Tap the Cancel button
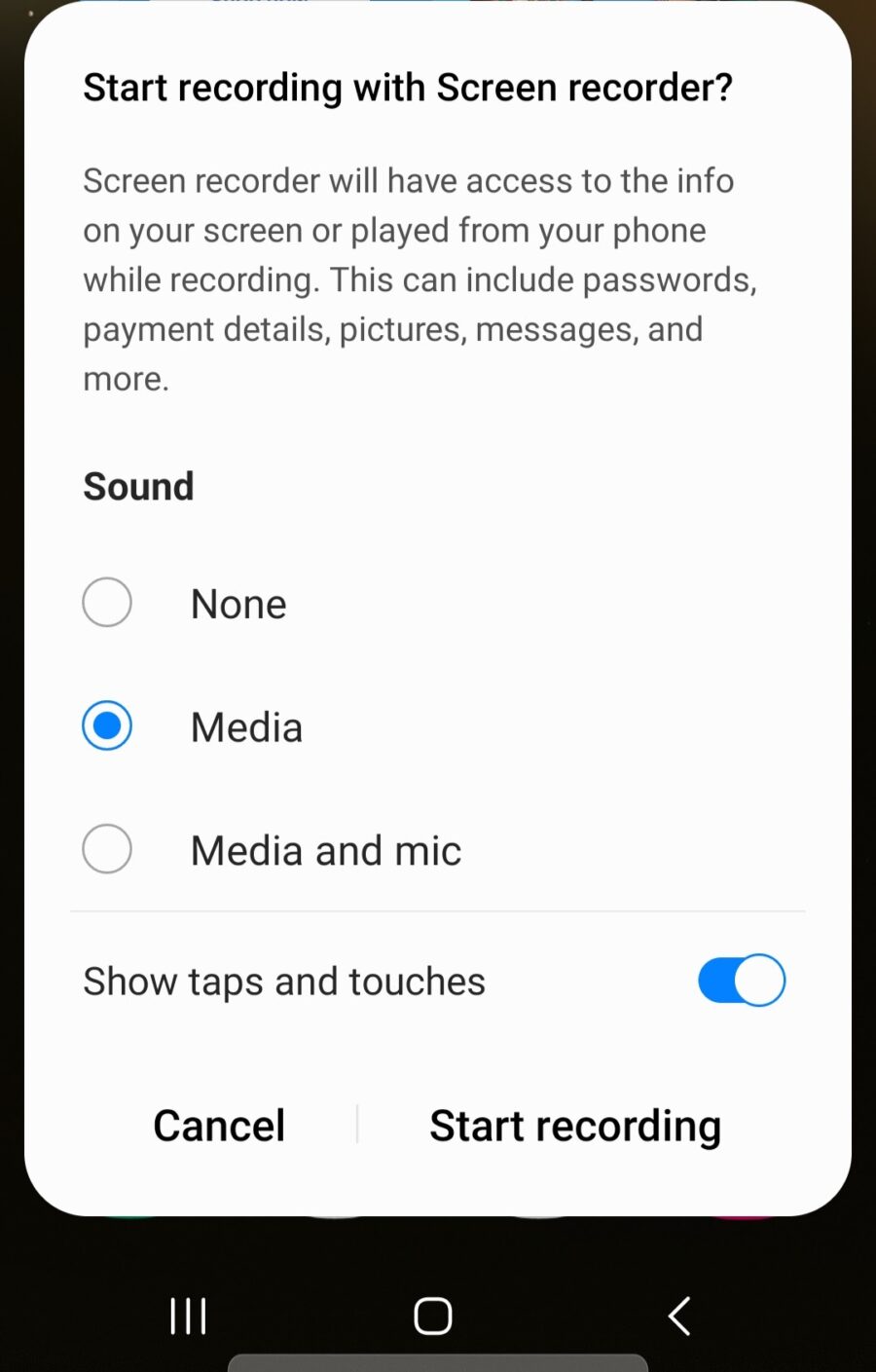 [x=219, y=1125]
